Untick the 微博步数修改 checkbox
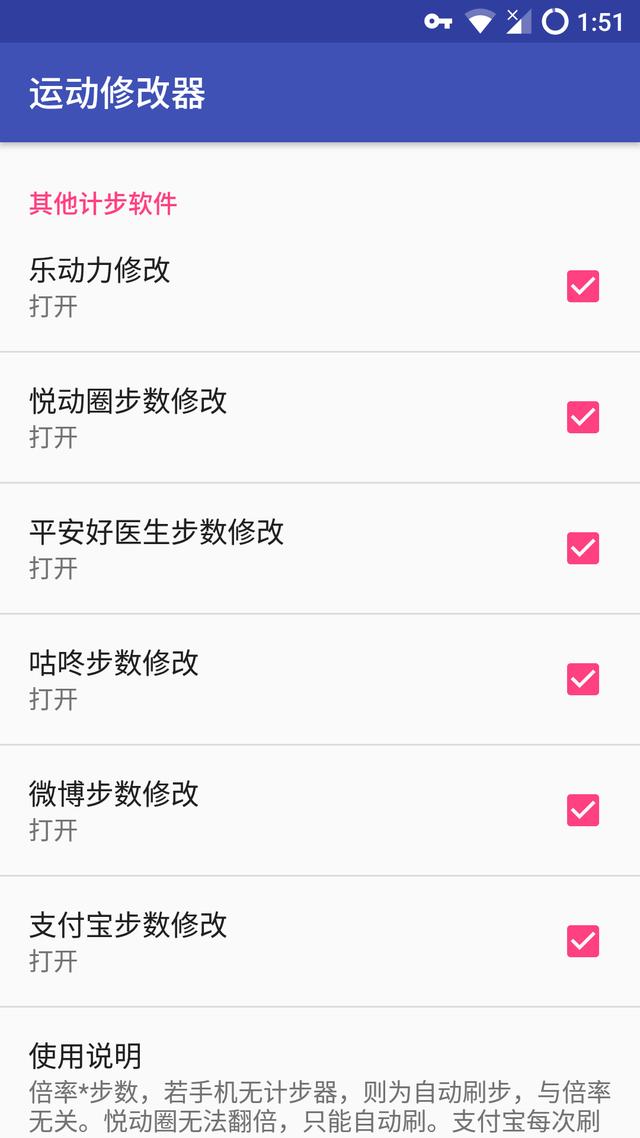The width and height of the screenshot is (640, 1138). [x=583, y=810]
